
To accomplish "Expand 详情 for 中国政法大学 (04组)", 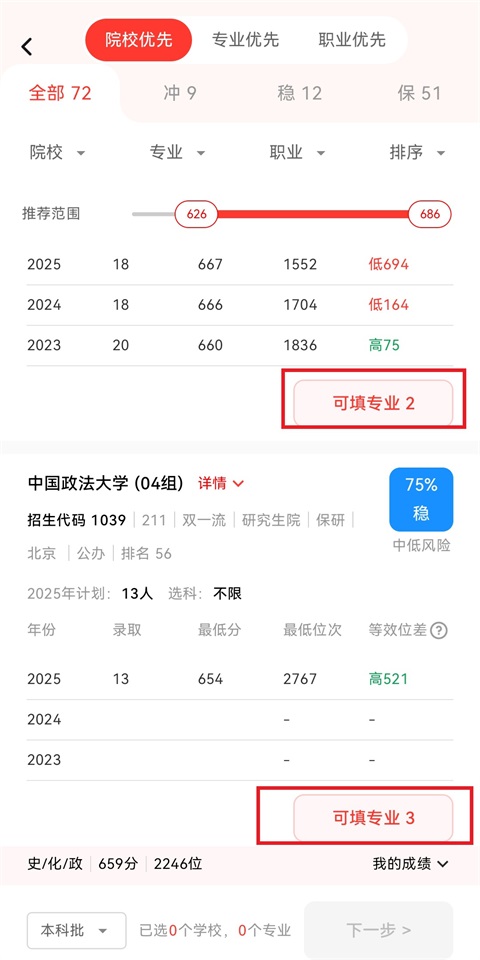I will click(x=221, y=483).
